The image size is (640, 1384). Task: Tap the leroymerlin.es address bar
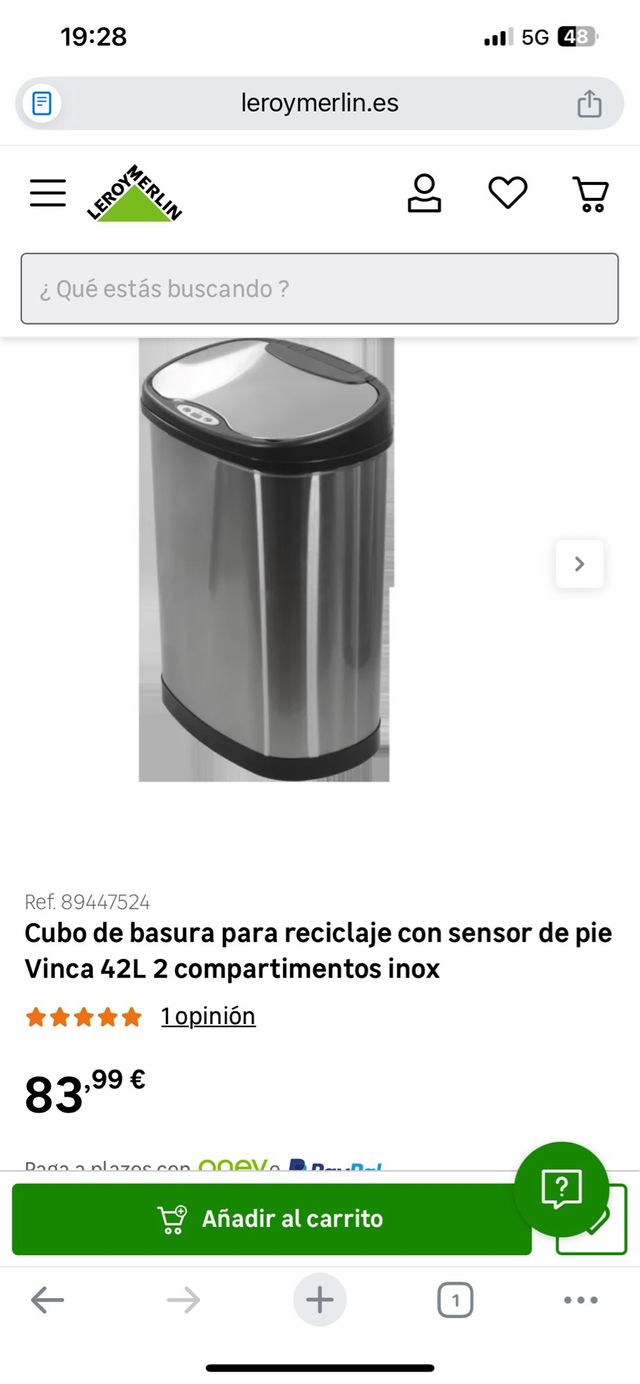pyautogui.click(x=320, y=103)
